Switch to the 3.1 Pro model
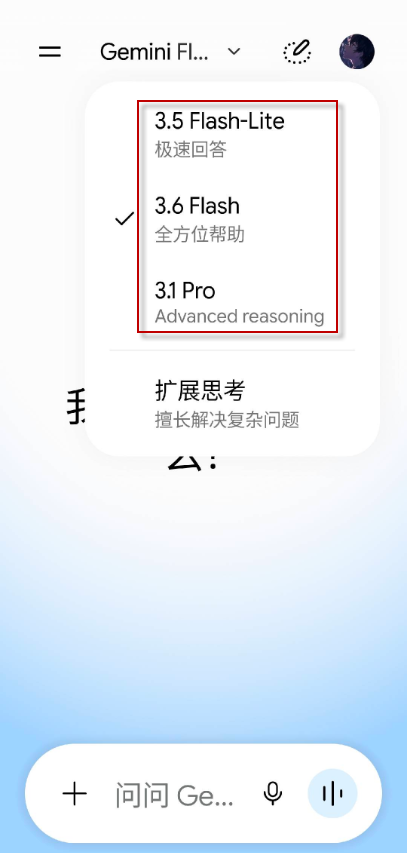Screen dimensions: 407x853 tap(234, 303)
